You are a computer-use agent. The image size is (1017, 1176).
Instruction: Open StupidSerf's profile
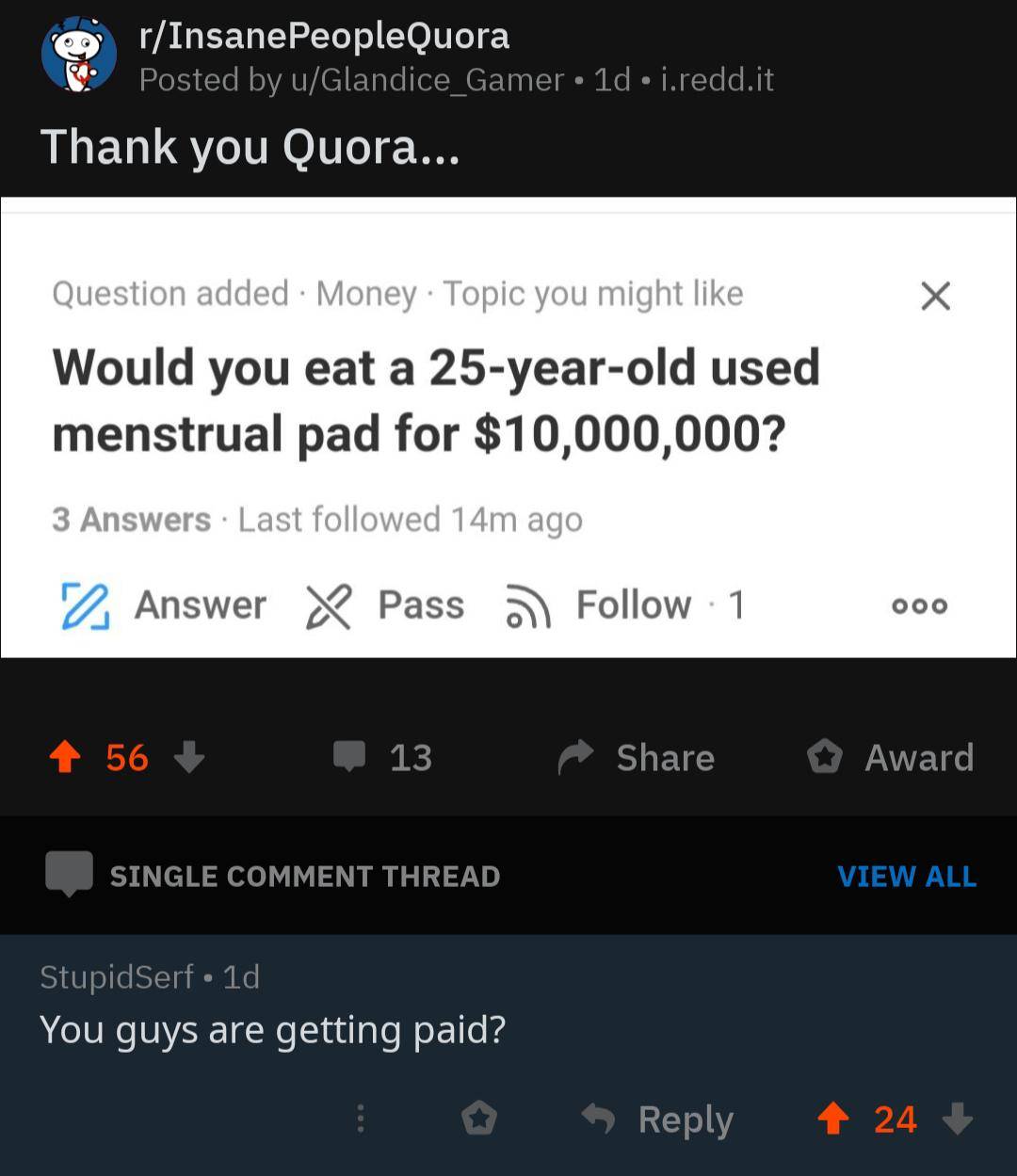tap(117, 976)
